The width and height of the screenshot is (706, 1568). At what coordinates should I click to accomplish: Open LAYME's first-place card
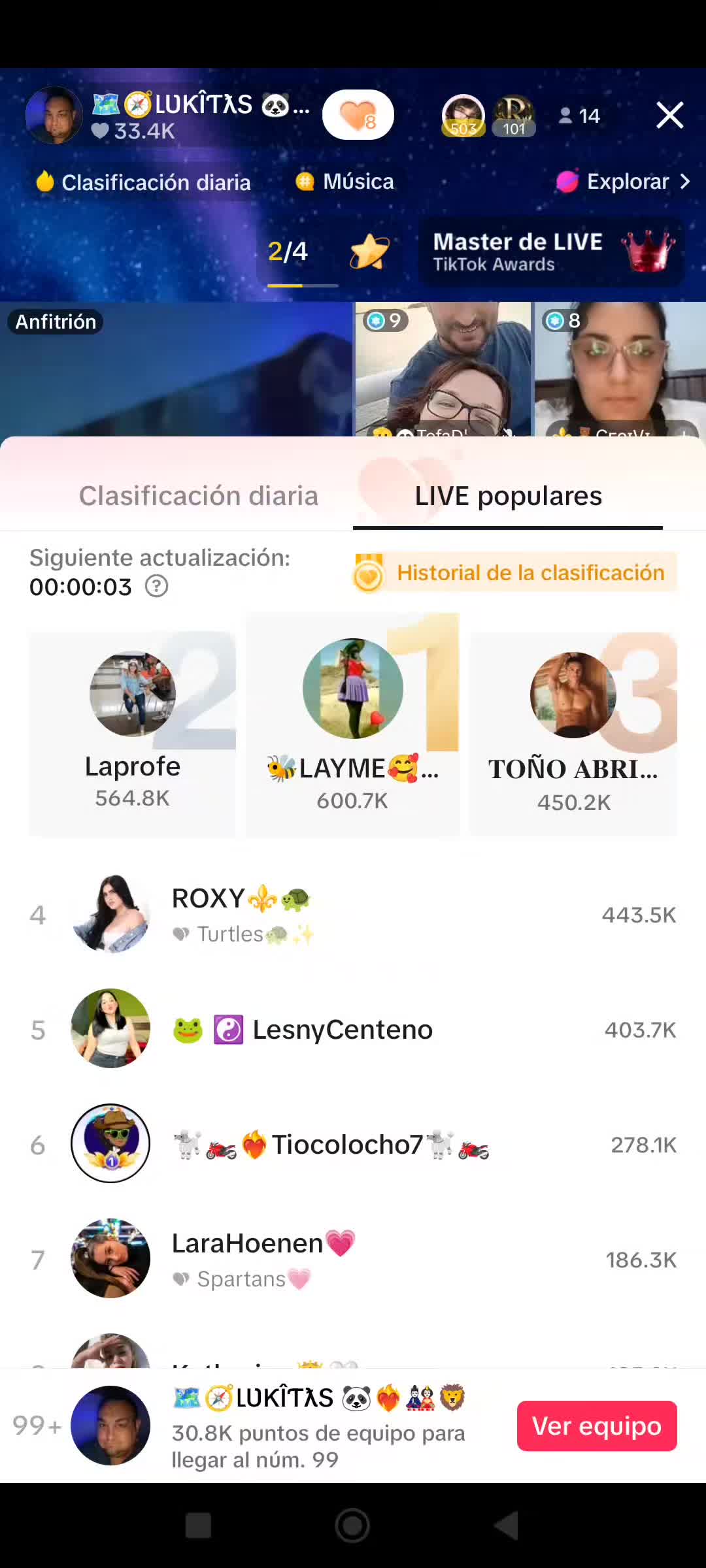[x=352, y=725]
